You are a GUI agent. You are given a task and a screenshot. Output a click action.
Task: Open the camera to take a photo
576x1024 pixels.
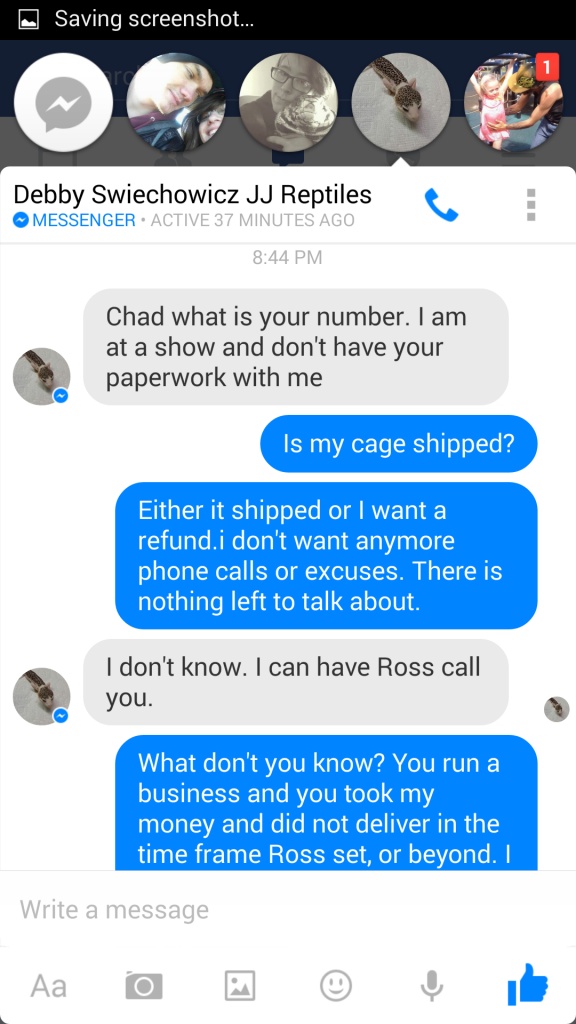tap(144, 985)
